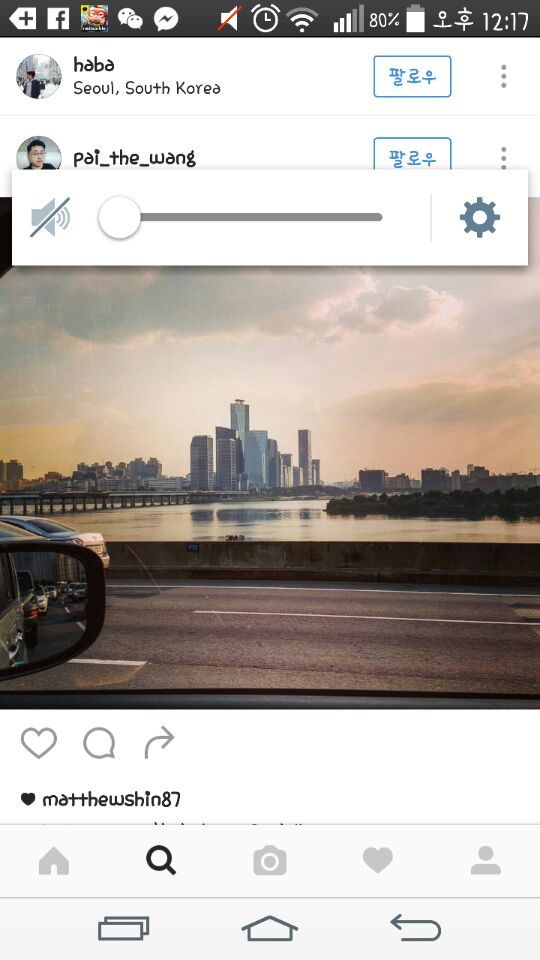Open volume settings gear
The width and height of the screenshot is (540, 960).
tap(479, 217)
